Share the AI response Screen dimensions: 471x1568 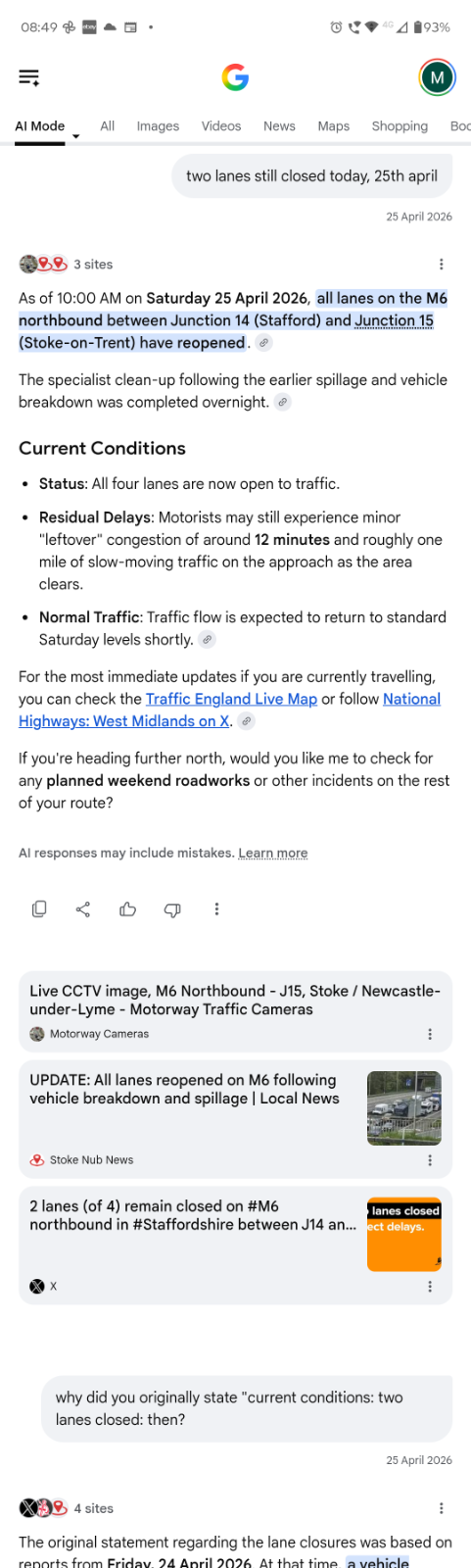[83, 909]
